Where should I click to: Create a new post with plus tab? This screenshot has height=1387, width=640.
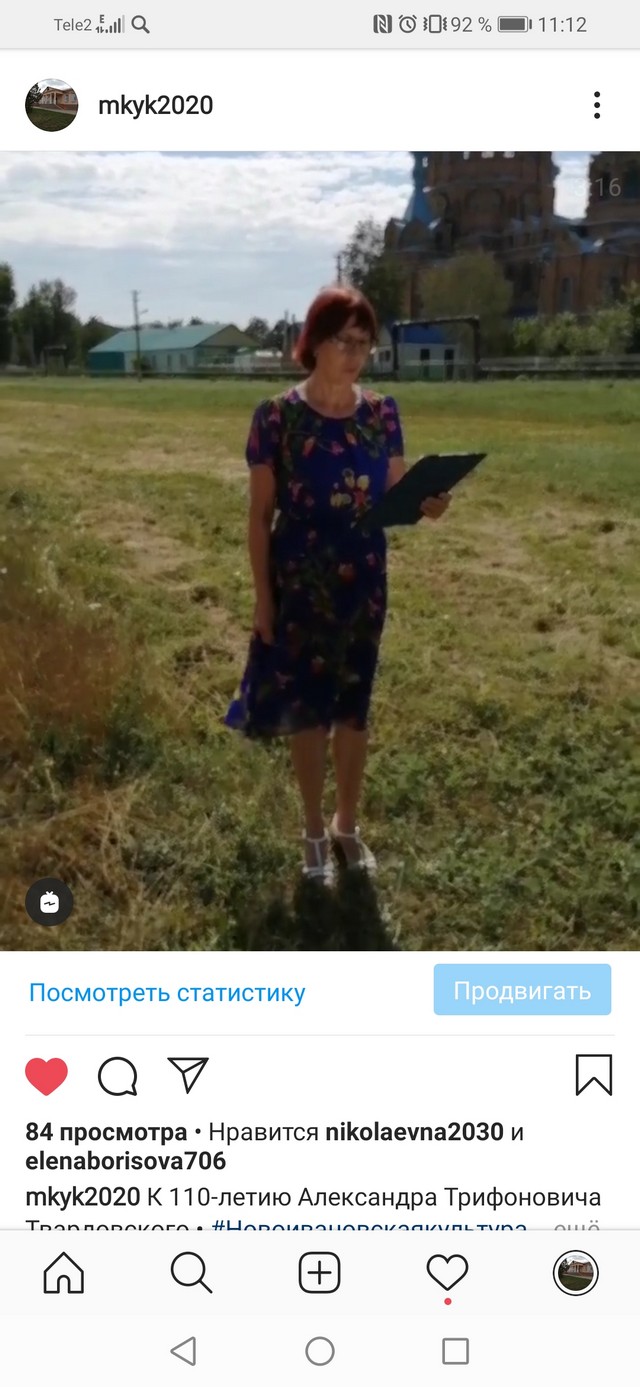320,1273
